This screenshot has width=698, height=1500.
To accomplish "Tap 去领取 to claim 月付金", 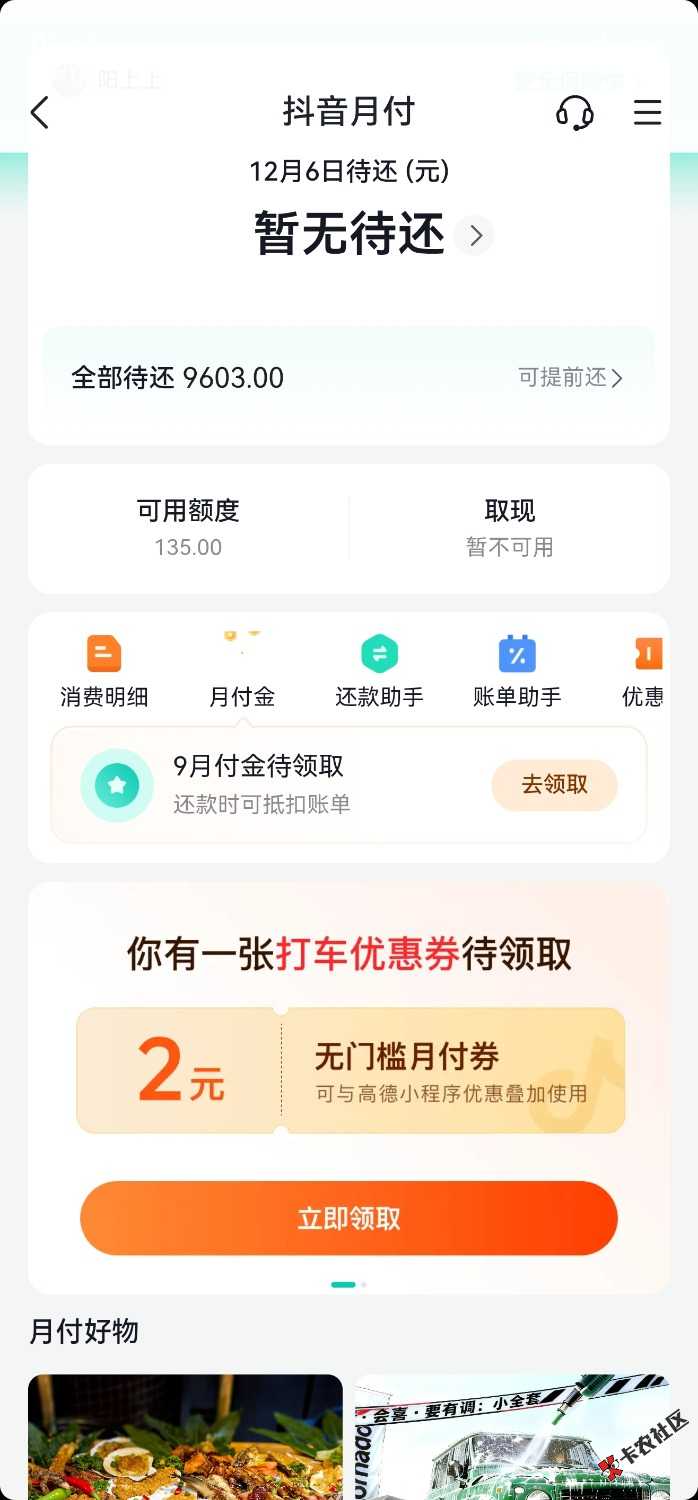I will (554, 785).
